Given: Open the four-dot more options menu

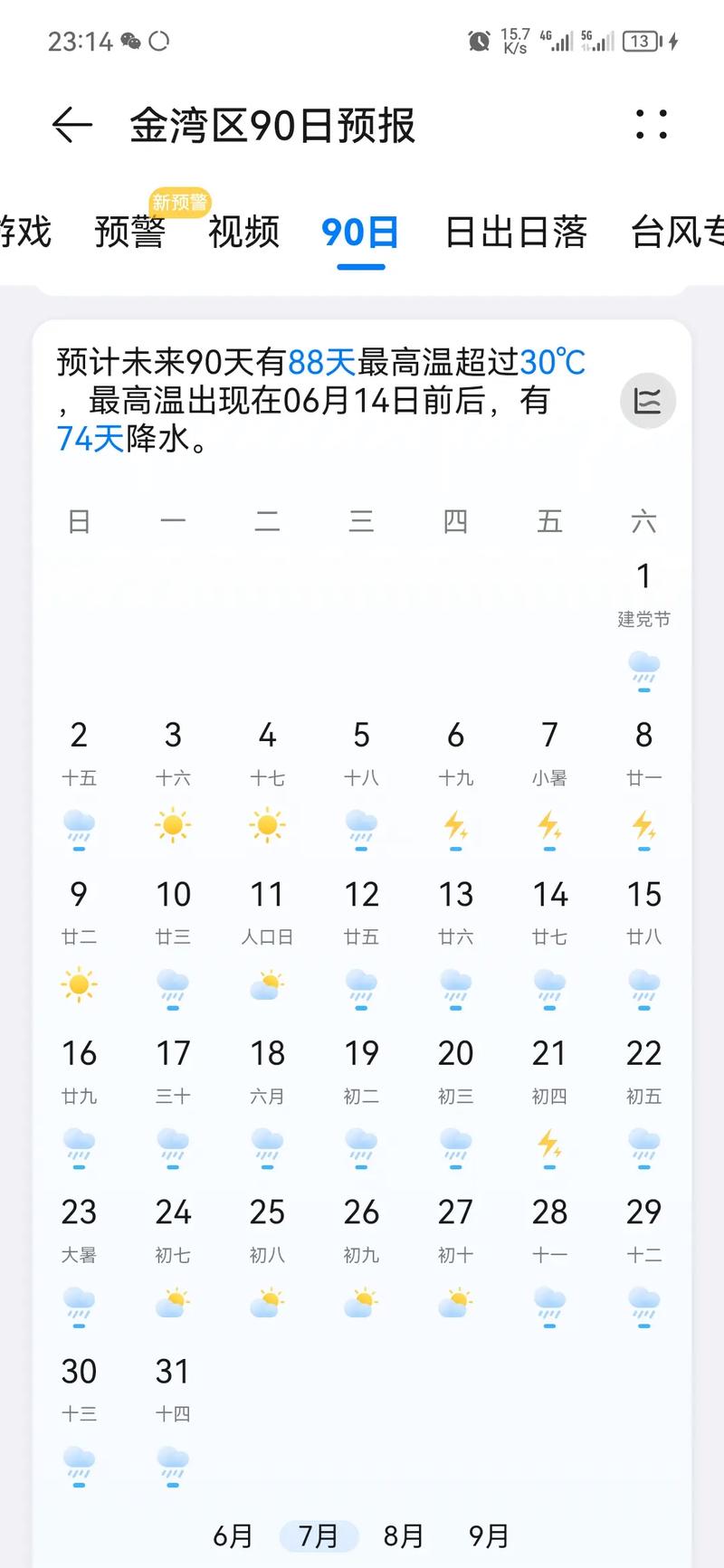Looking at the screenshot, I should tap(651, 125).
